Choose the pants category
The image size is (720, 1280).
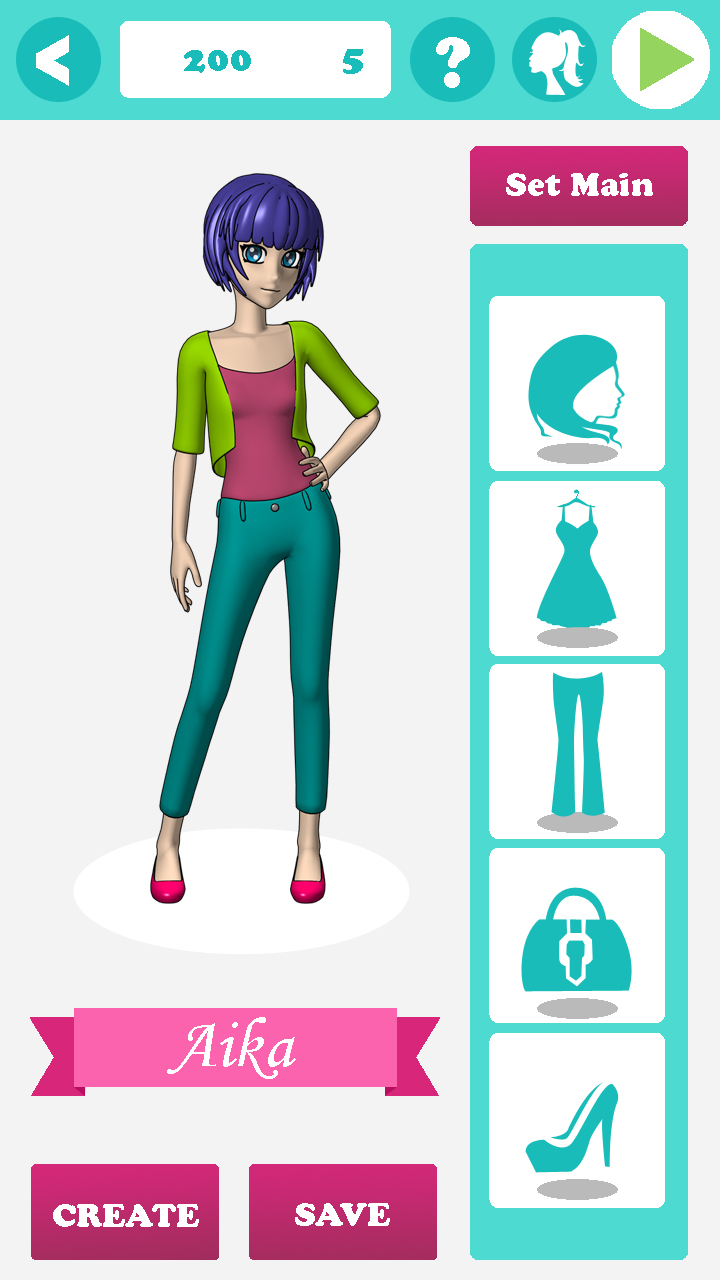[577, 751]
